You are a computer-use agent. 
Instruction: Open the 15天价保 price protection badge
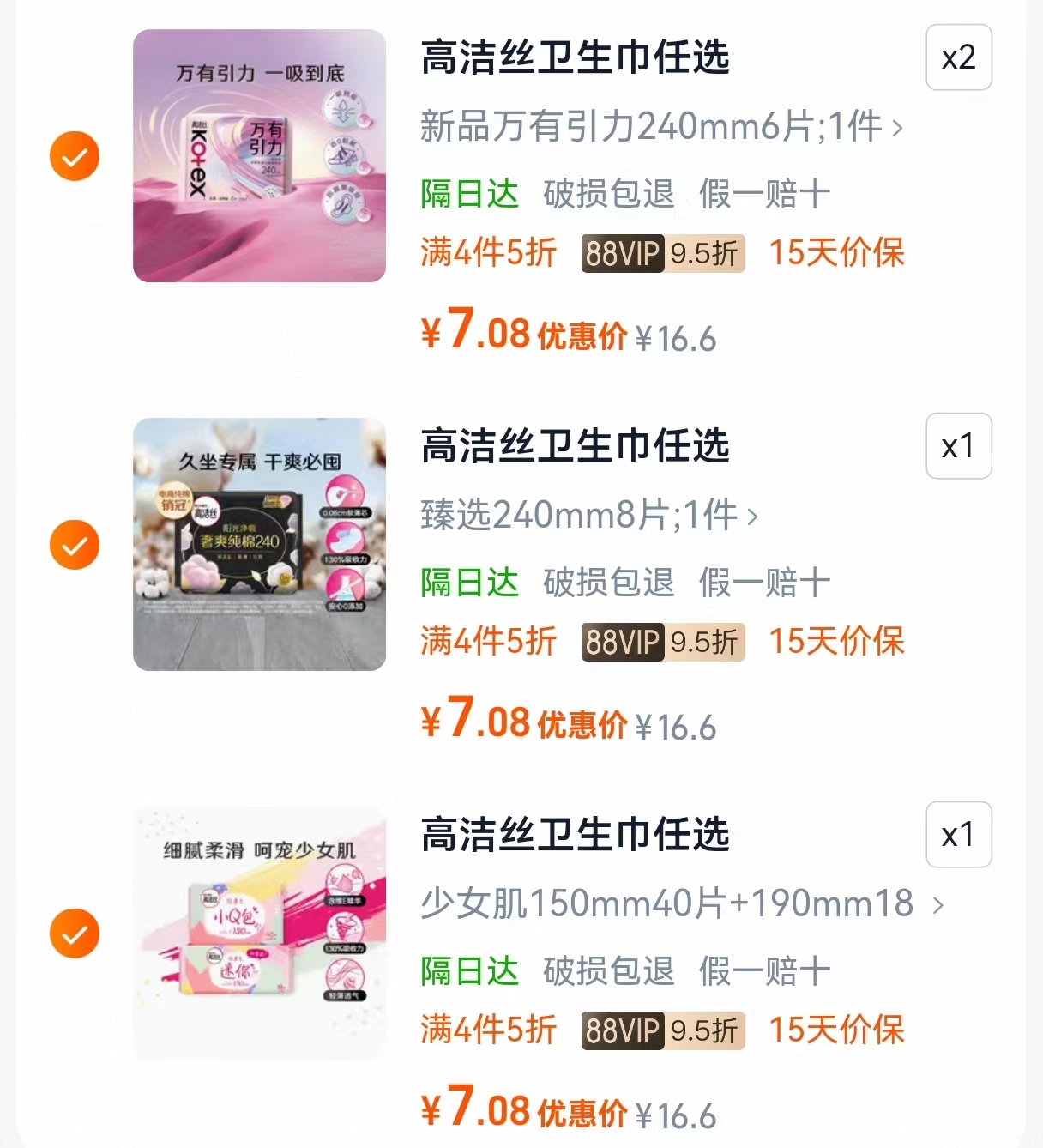point(837,254)
